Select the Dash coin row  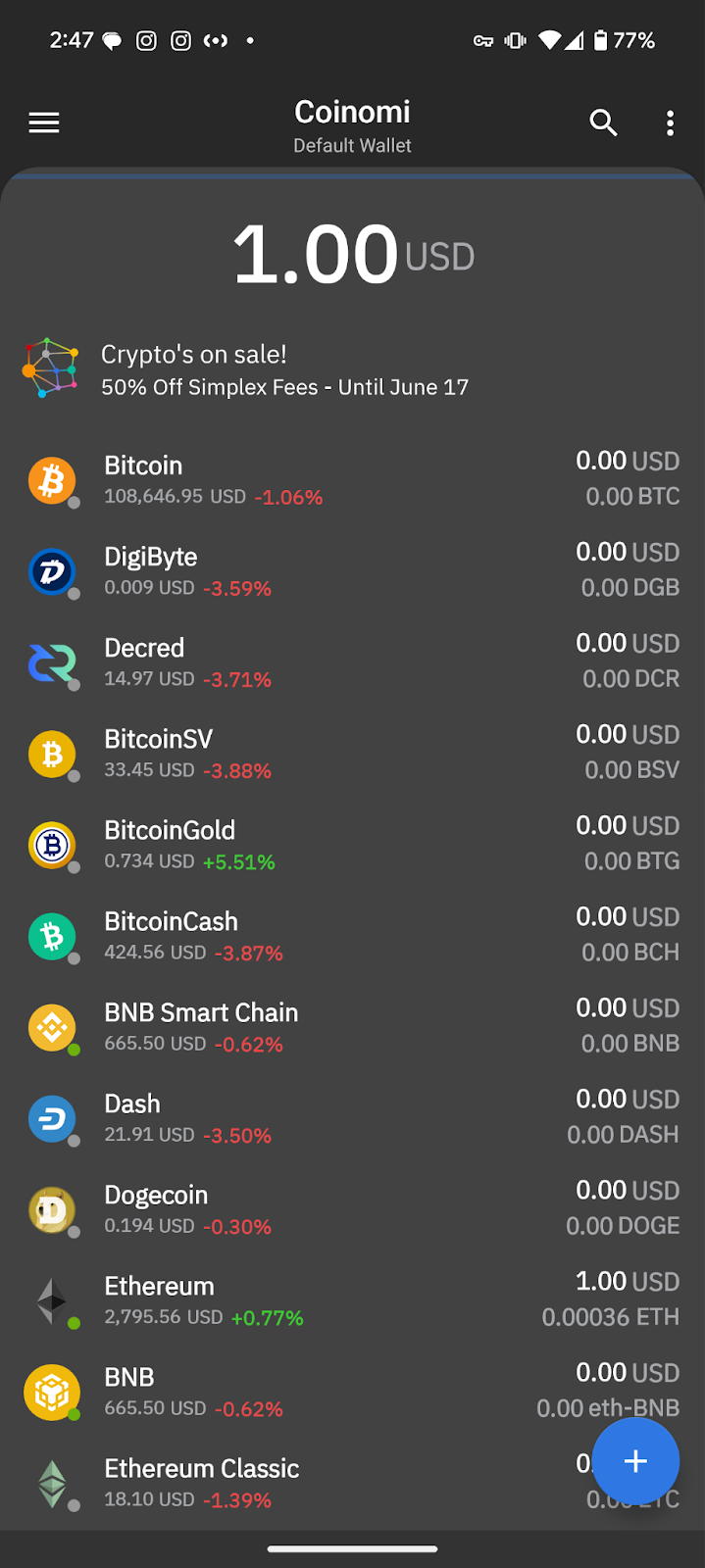pyautogui.click(x=352, y=1117)
